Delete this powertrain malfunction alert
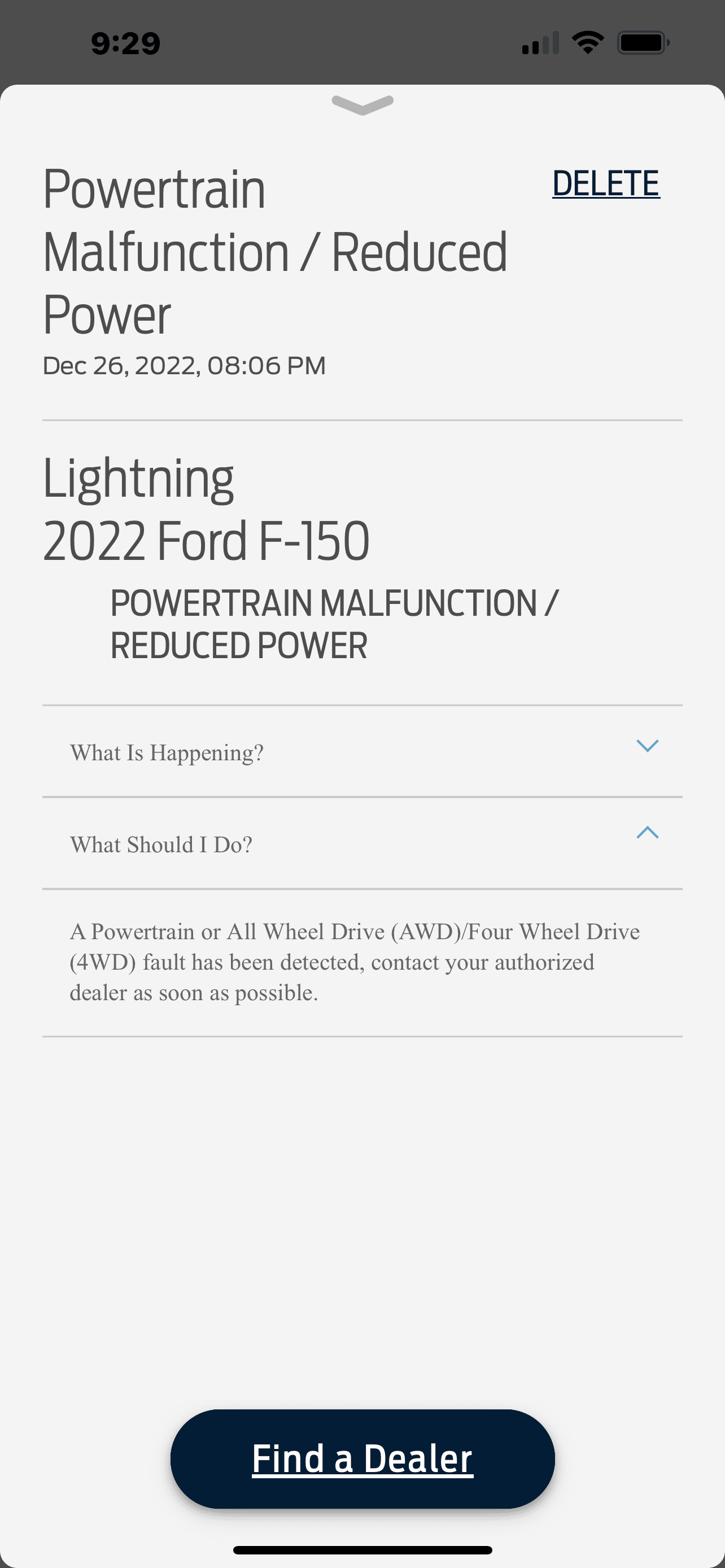 click(605, 183)
